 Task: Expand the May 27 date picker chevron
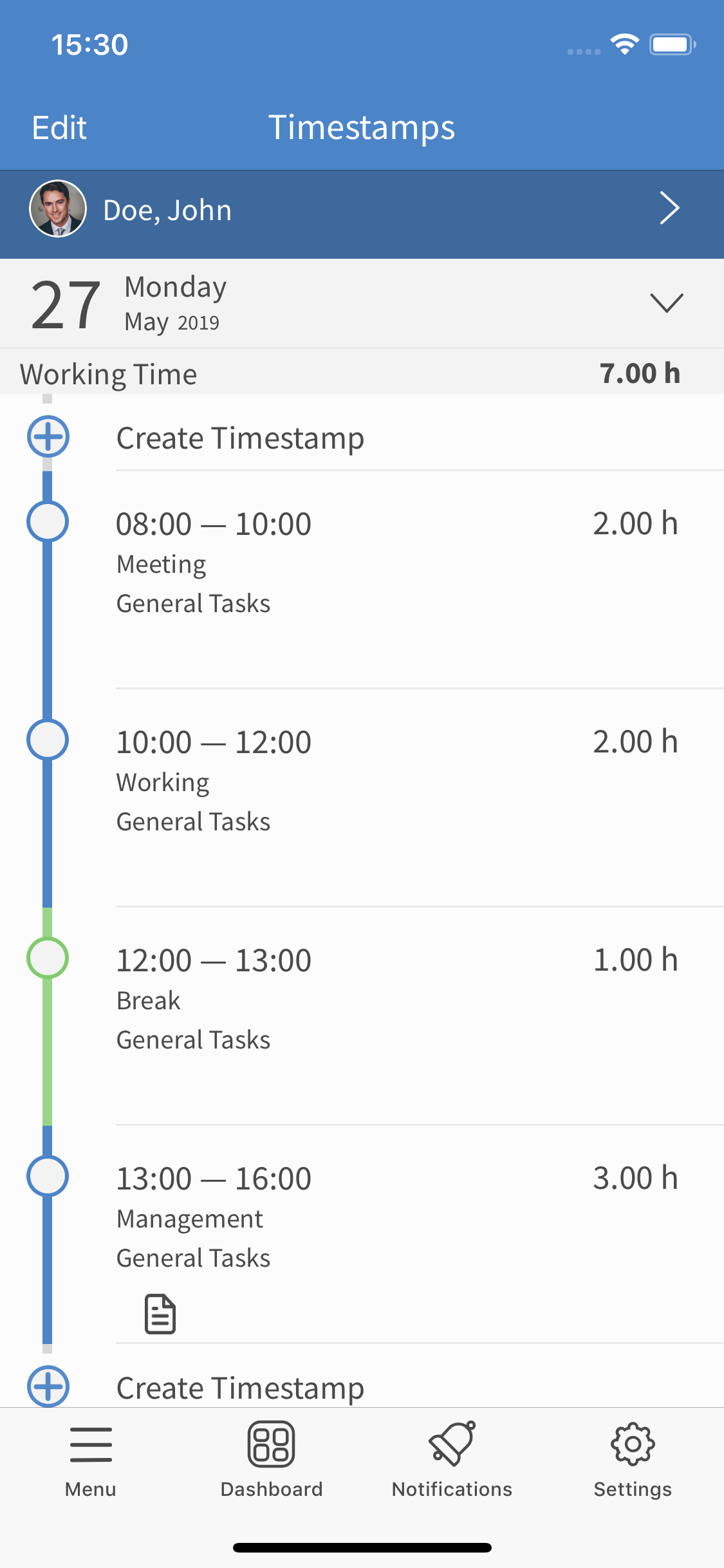tap(667, 303)
